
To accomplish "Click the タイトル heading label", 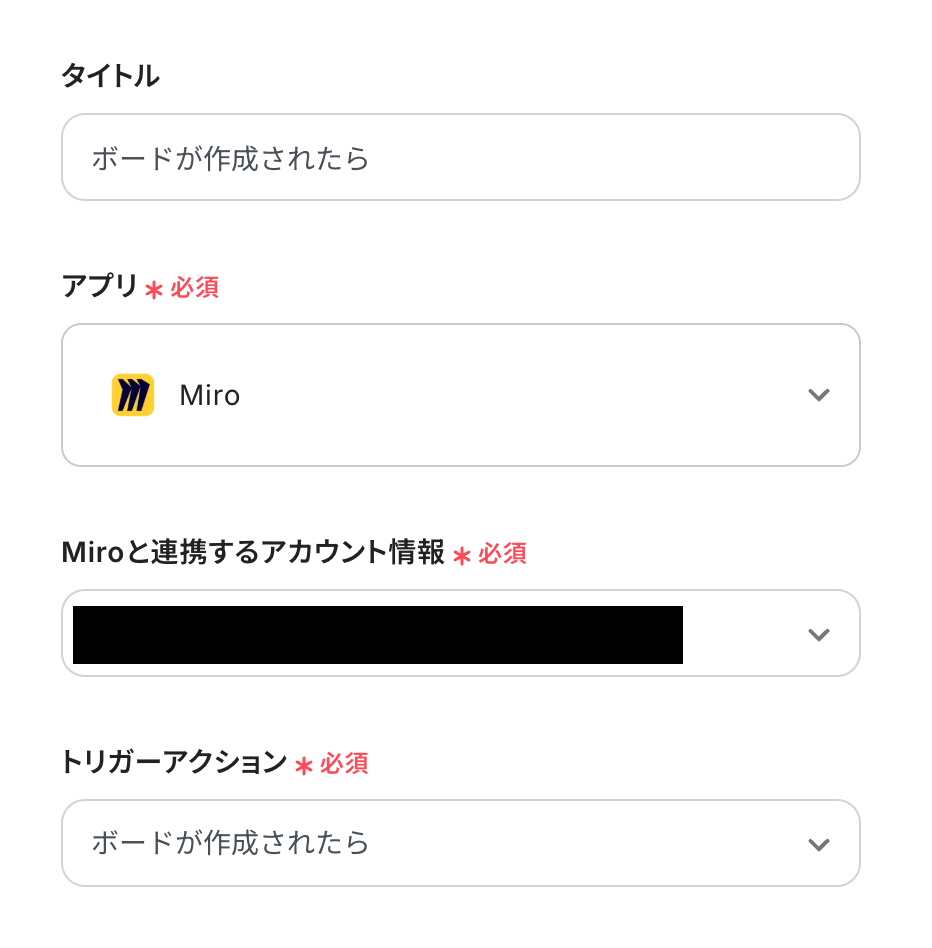I will (x=110, y=73).
